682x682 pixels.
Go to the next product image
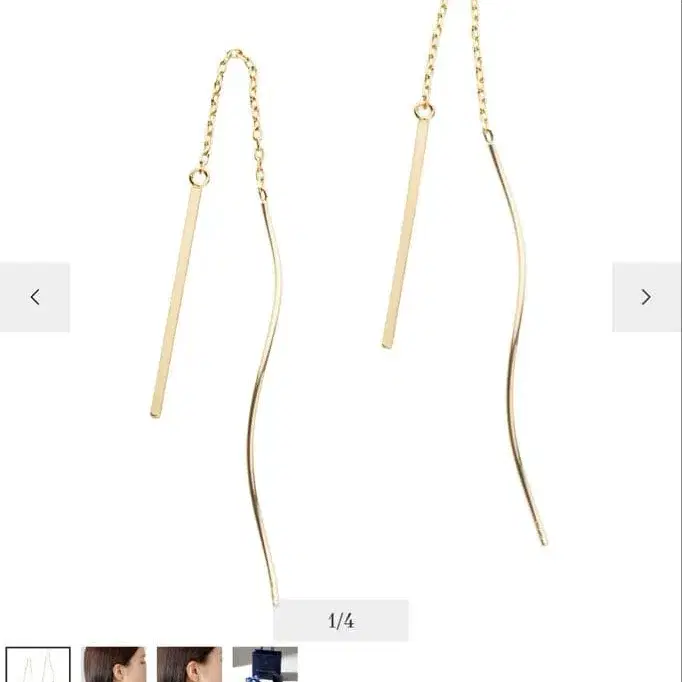click(x=646, y=297)
